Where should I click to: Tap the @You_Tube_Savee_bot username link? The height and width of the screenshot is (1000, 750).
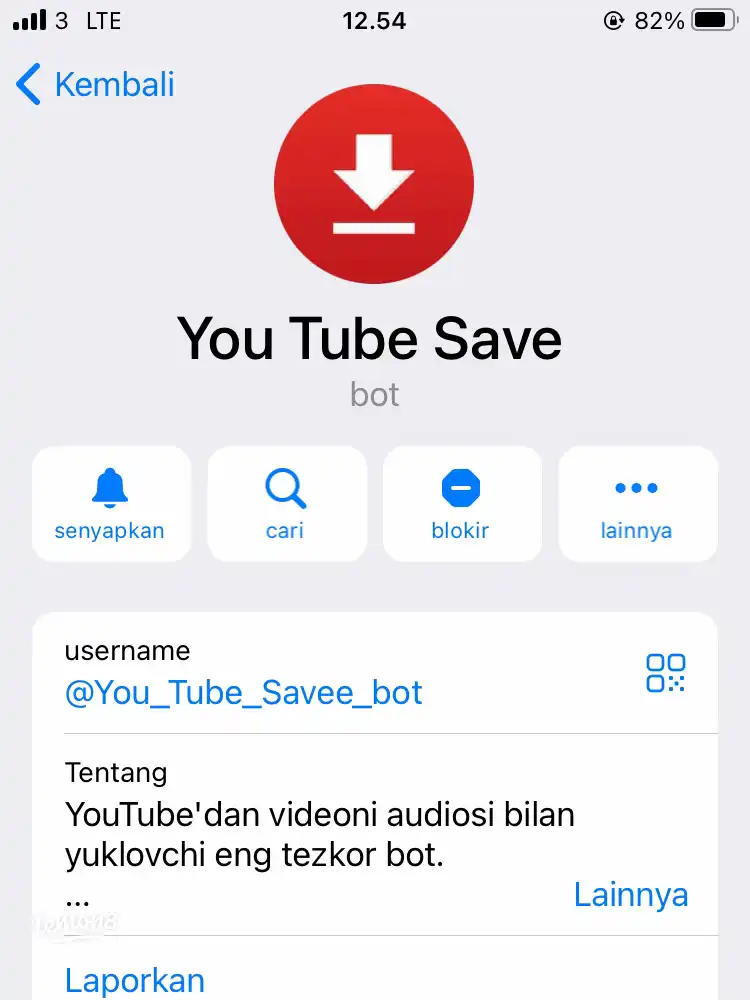243,693
